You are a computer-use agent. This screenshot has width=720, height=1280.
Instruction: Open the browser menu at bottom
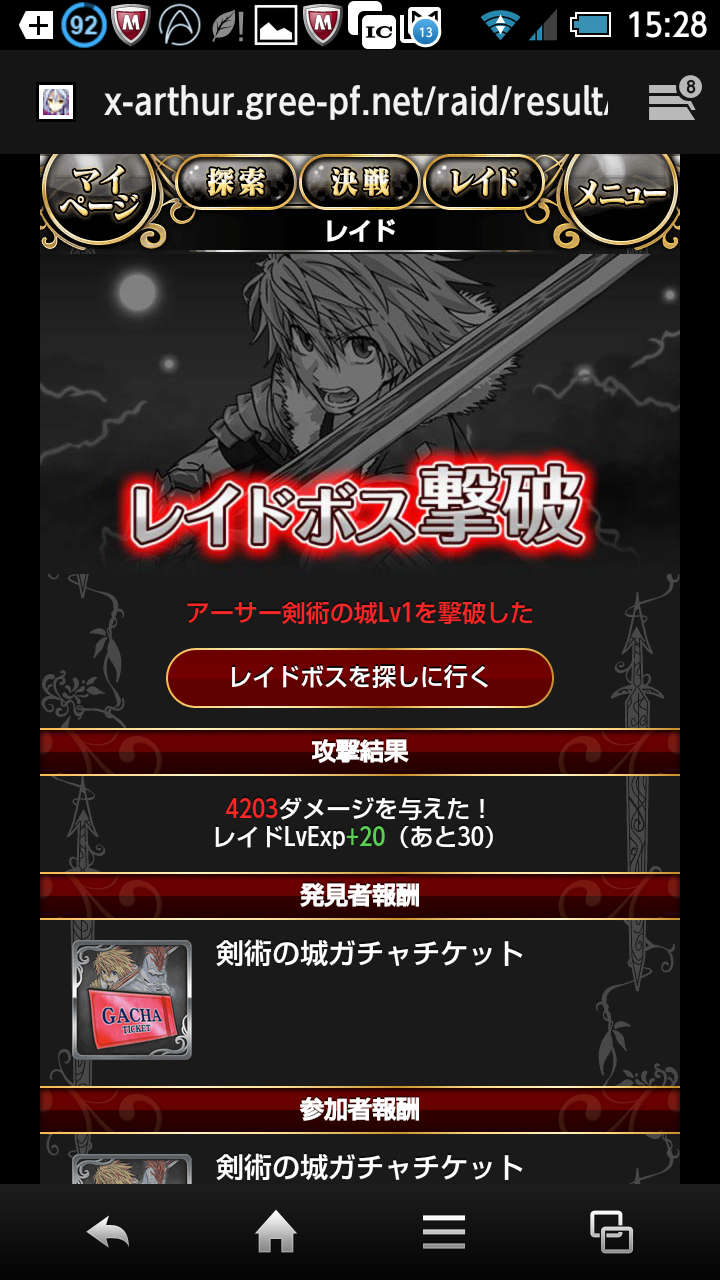pos(444,1232)
